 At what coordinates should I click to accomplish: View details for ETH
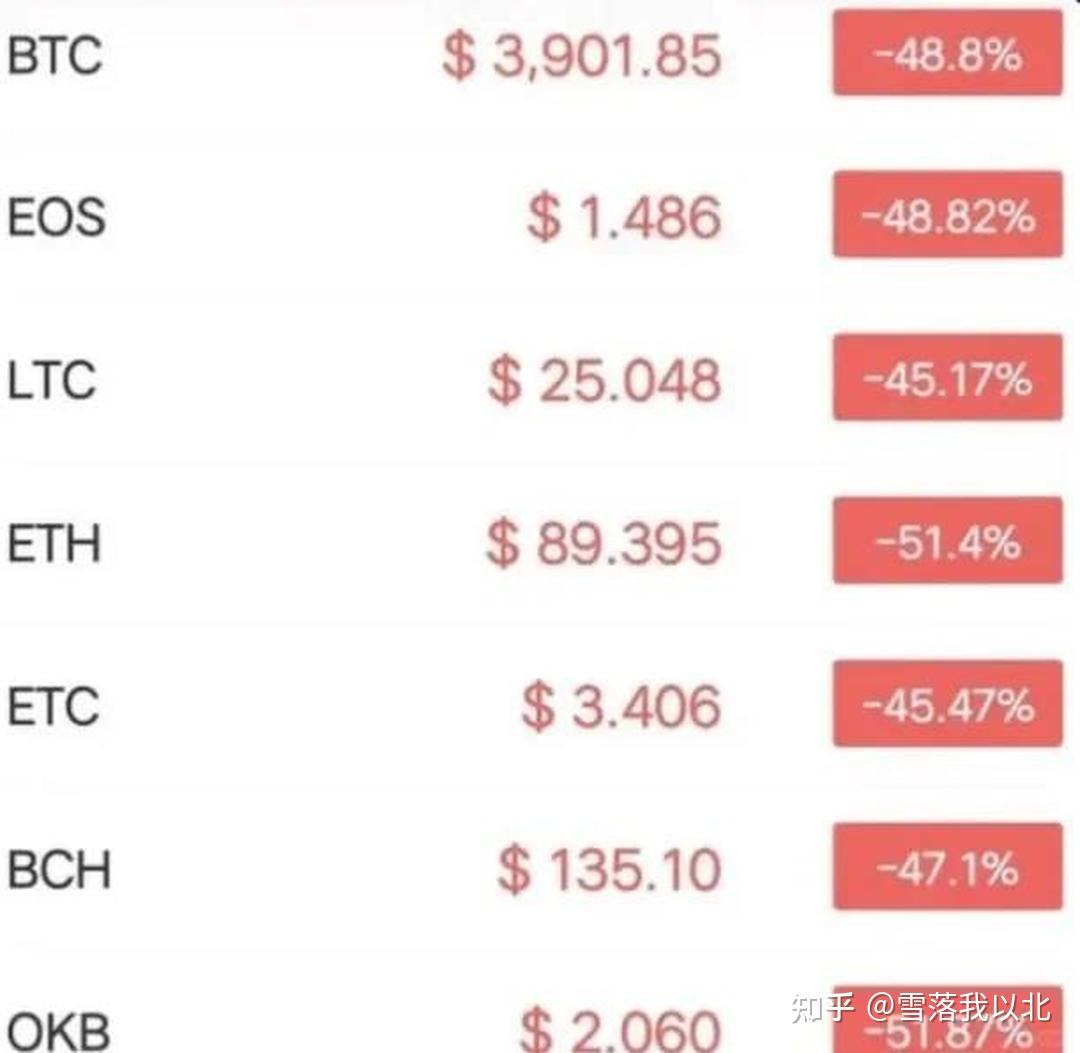click(x=55, y=543)
